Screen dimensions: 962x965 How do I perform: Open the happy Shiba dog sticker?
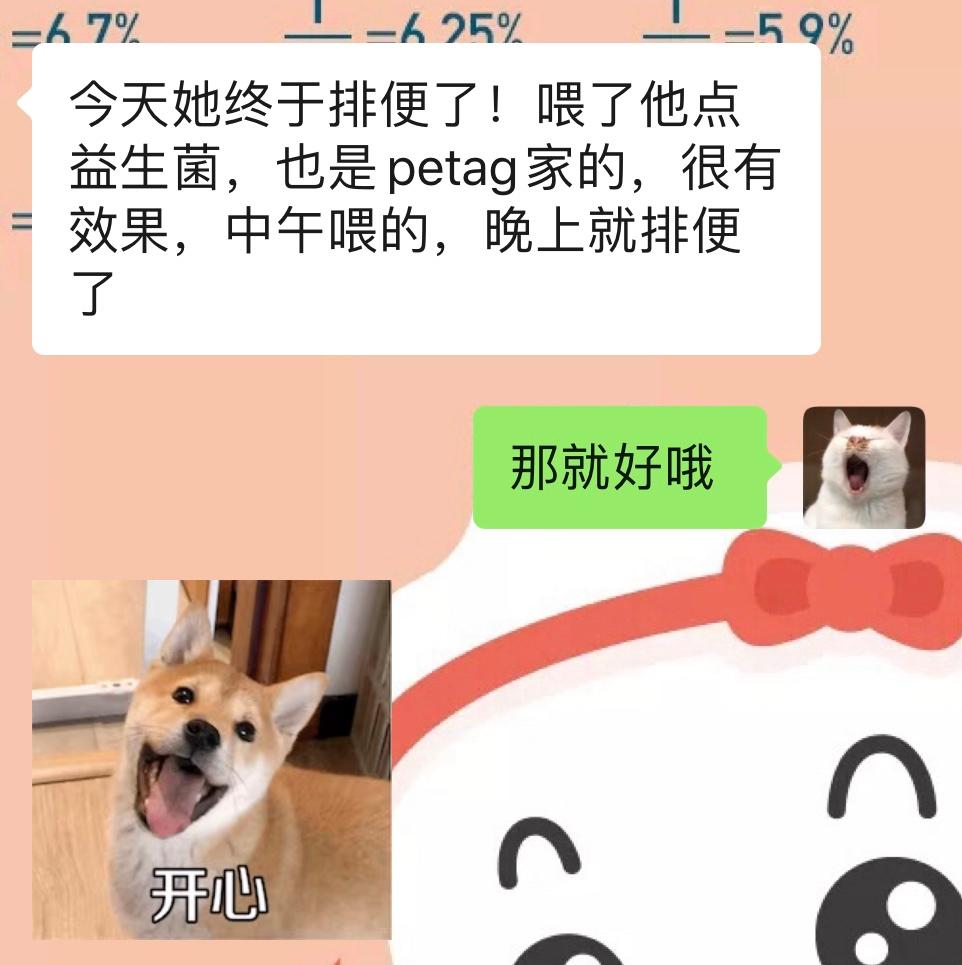pos(211,759)
